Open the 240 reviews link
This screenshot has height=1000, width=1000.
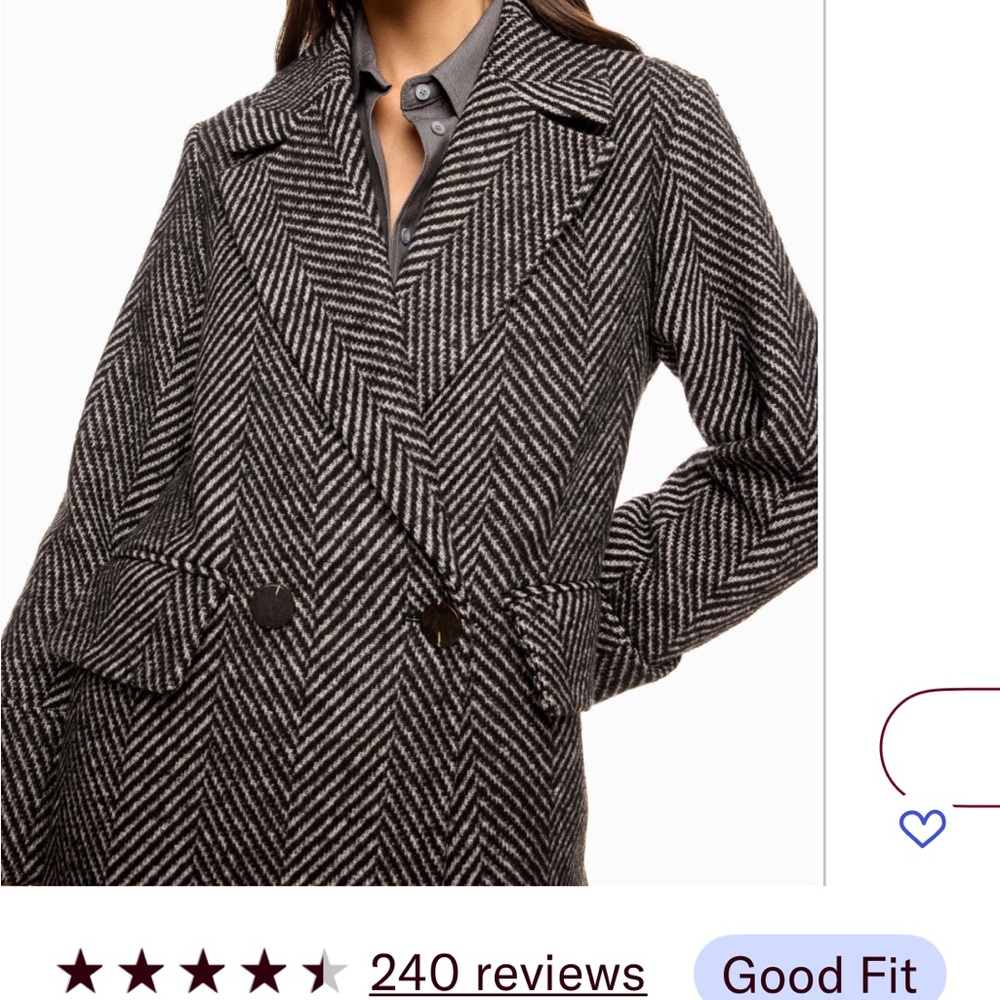pyautogui.click(x=508, y=973)
